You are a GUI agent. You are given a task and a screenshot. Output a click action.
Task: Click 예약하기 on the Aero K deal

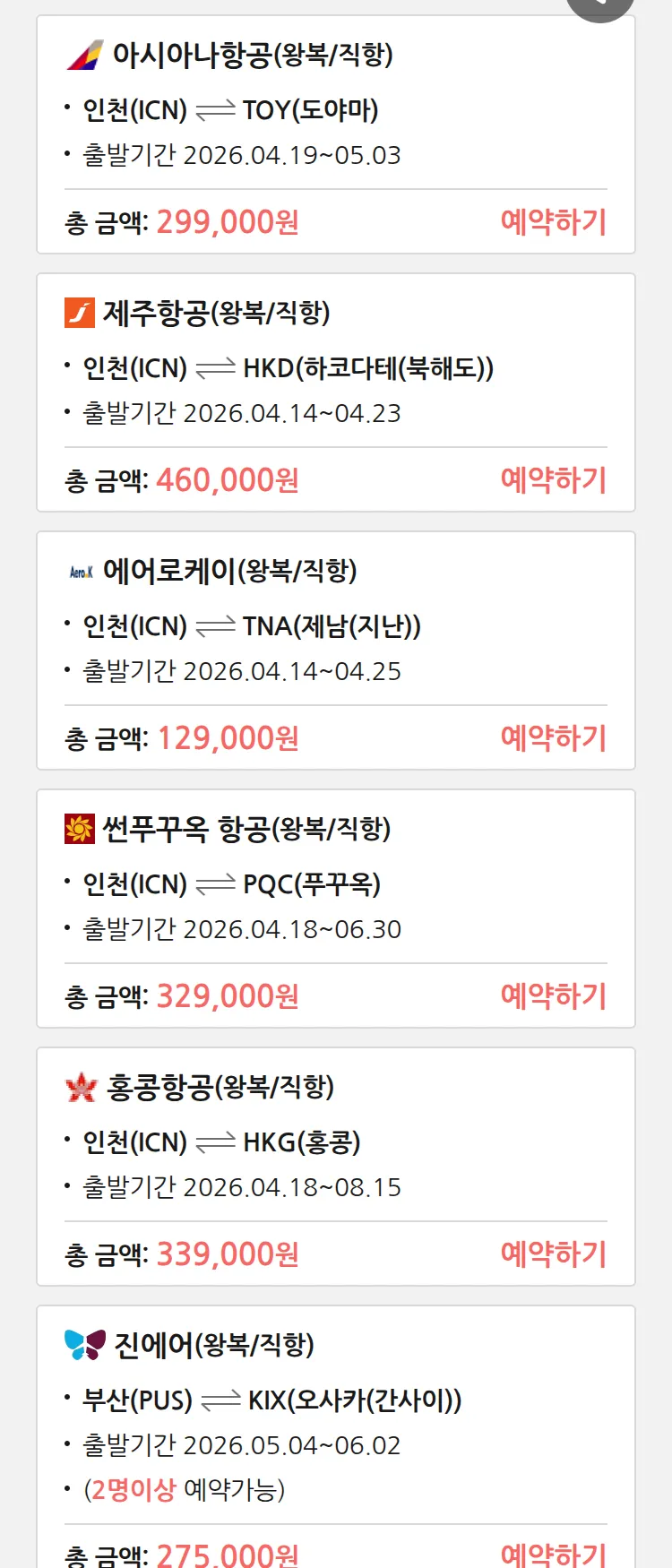click(x=554, y=737)
